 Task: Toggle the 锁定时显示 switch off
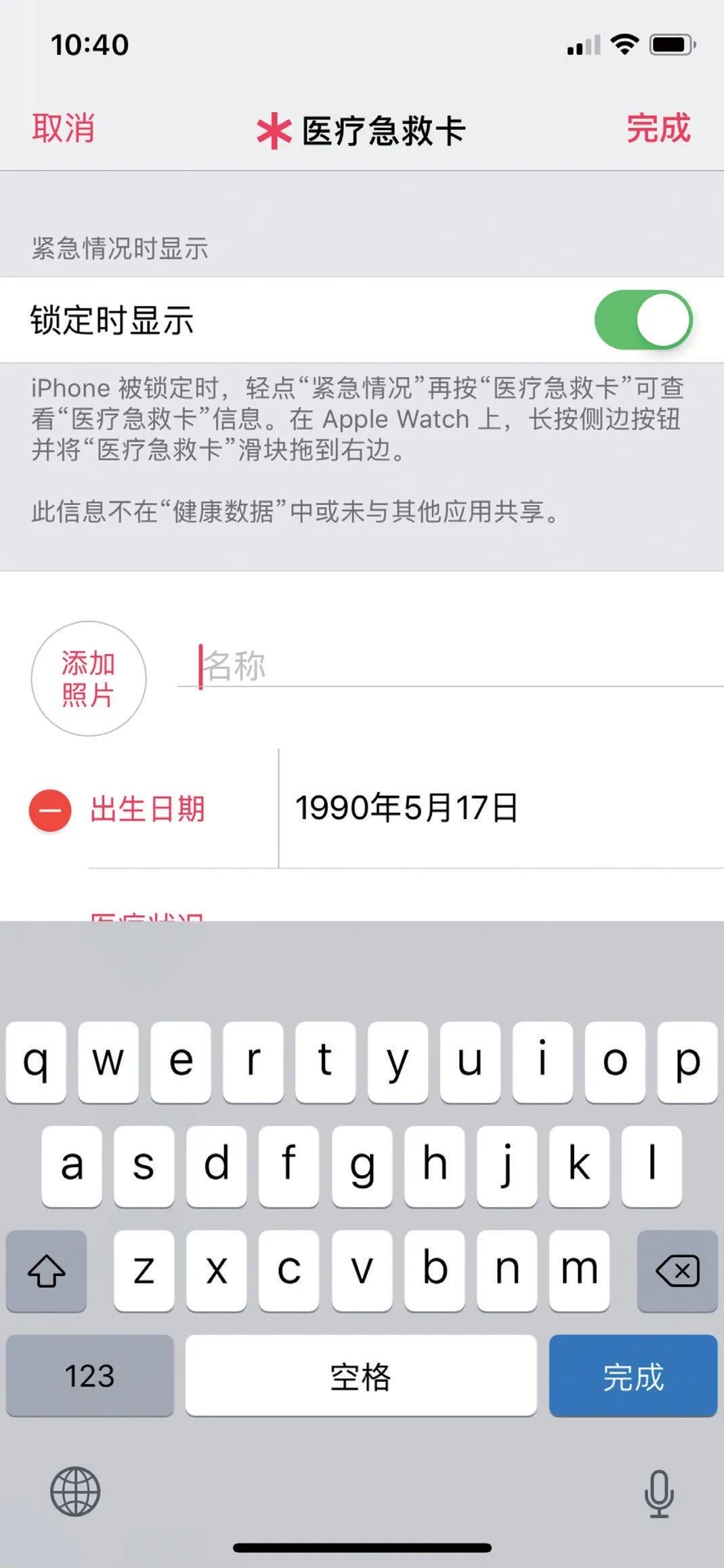[x=643, y=320]
